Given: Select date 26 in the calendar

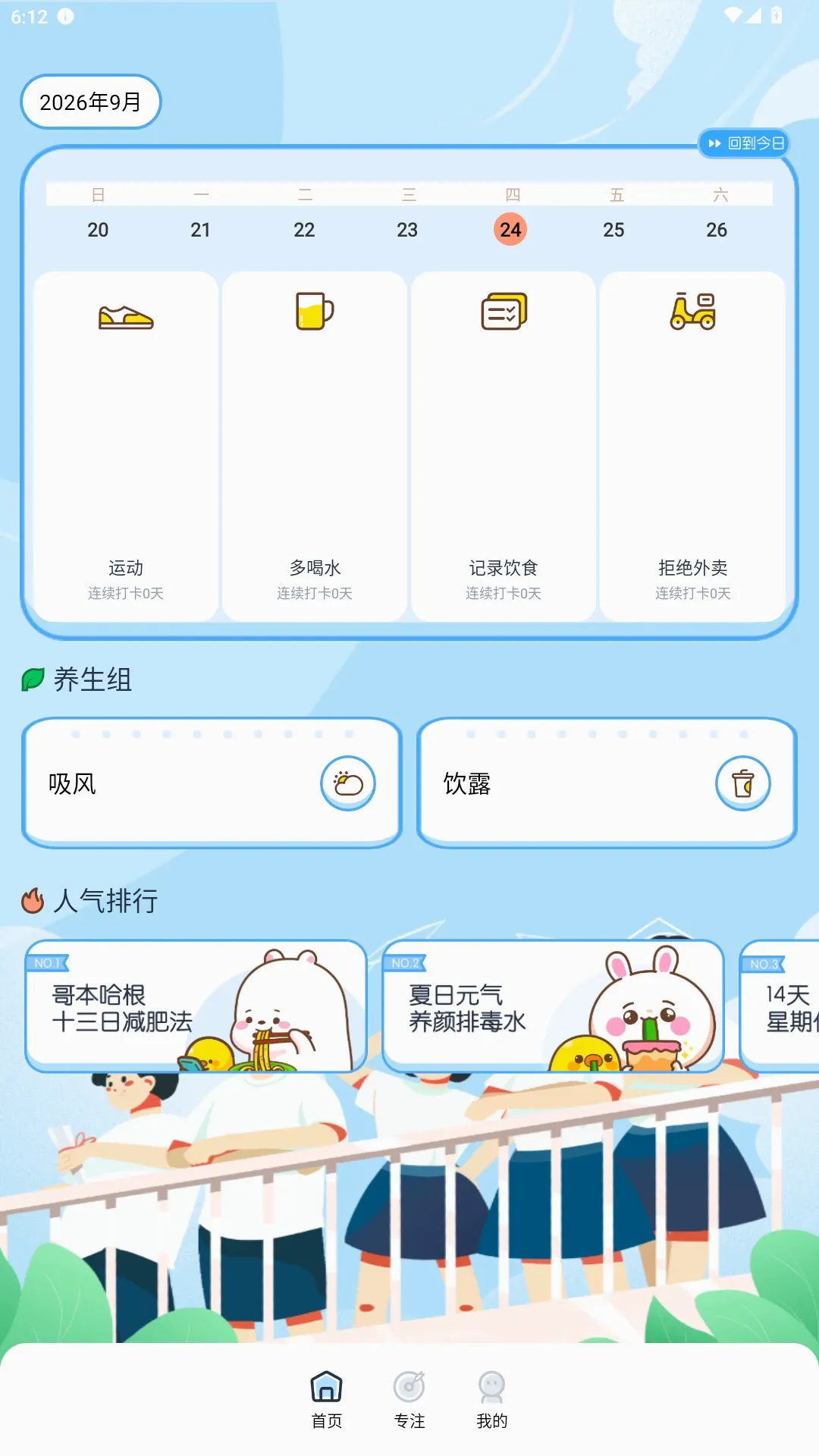Looking at the screenshot, I should (x=717, y=230).
